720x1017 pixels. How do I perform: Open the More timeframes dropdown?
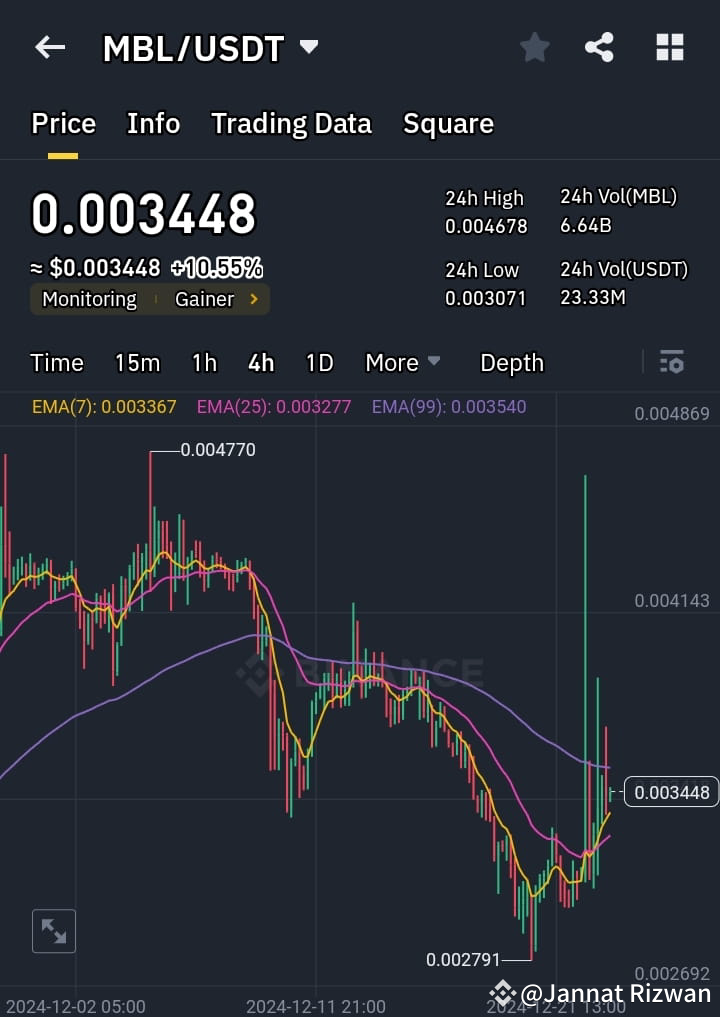tap(403, 363)
